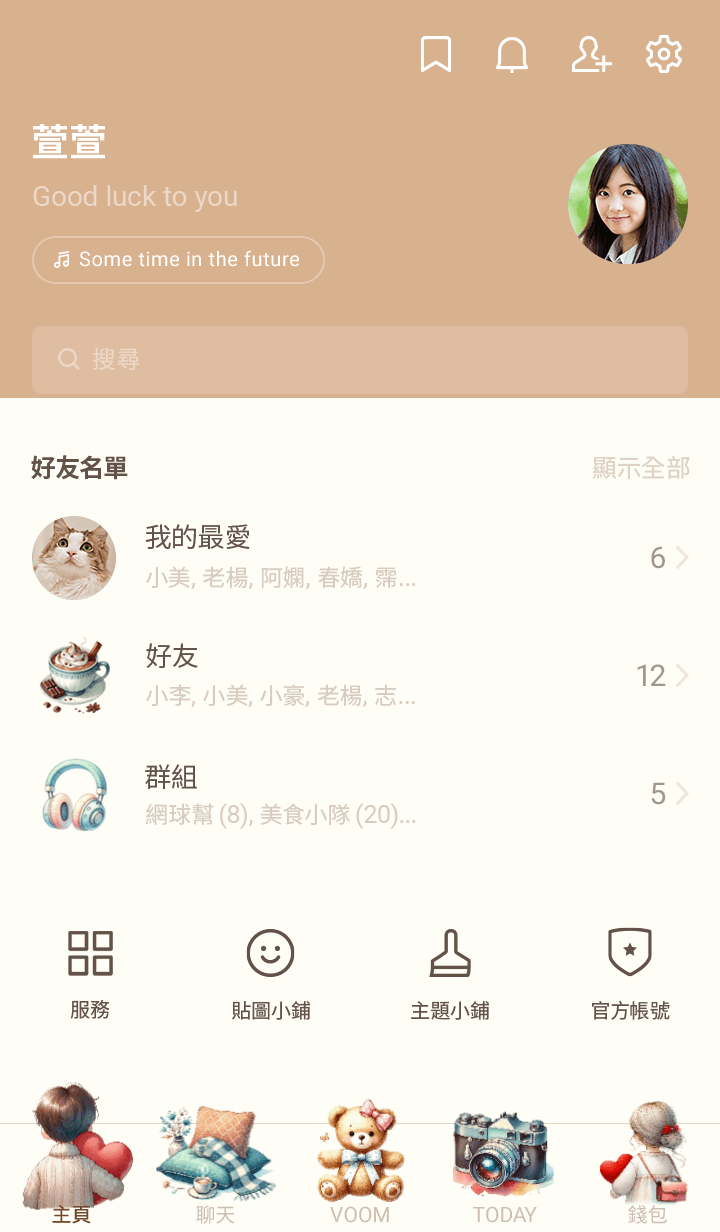Open 官方帳號 official accounts

tap(630, 972)
